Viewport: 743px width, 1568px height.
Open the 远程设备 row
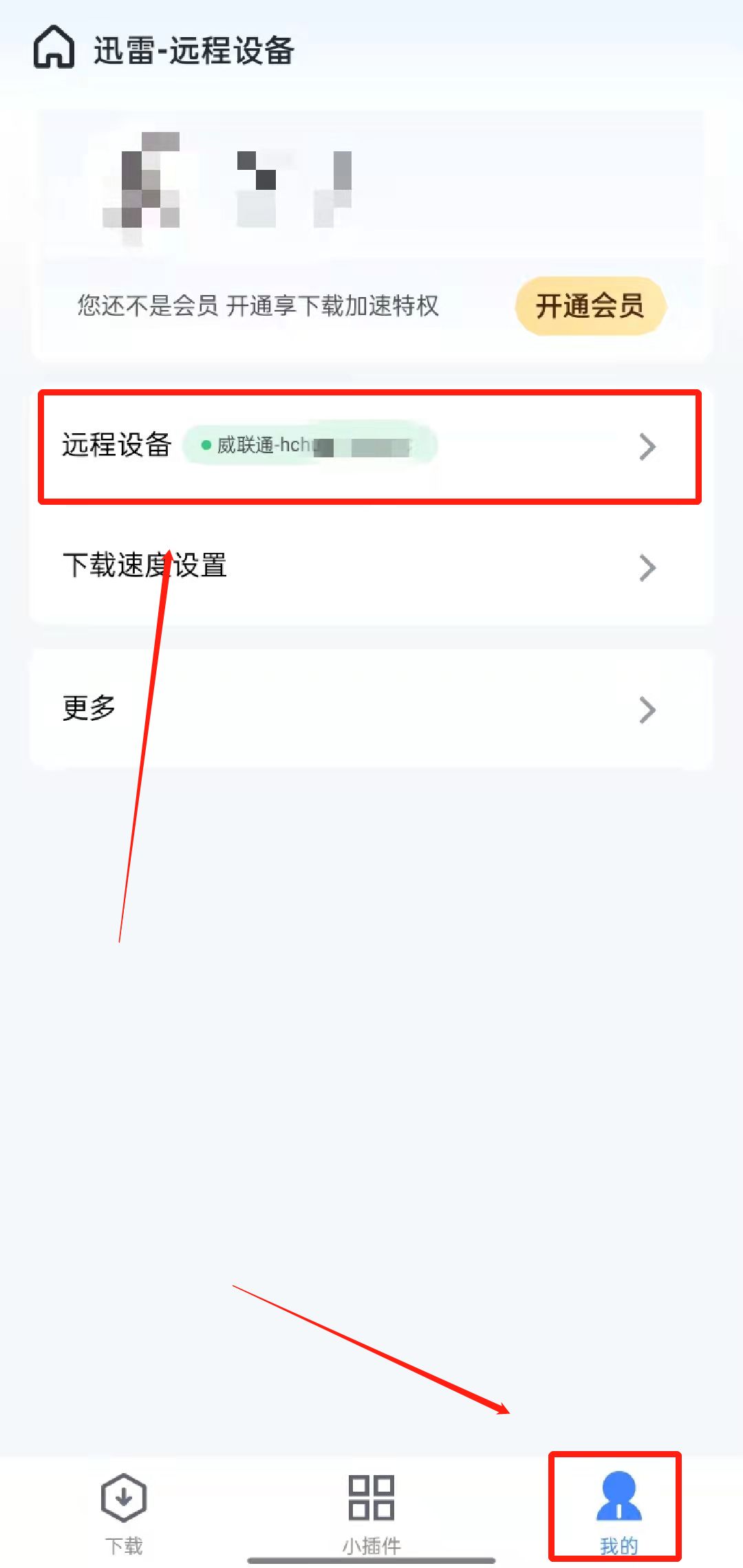coord(370,446)
